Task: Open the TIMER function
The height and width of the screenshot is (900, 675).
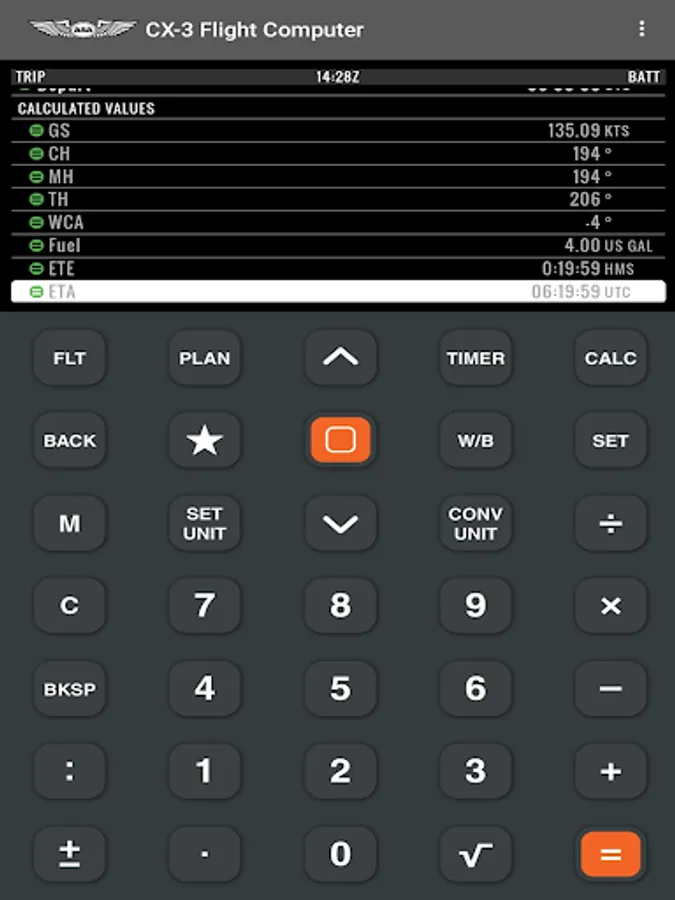Action: [476, 358]
